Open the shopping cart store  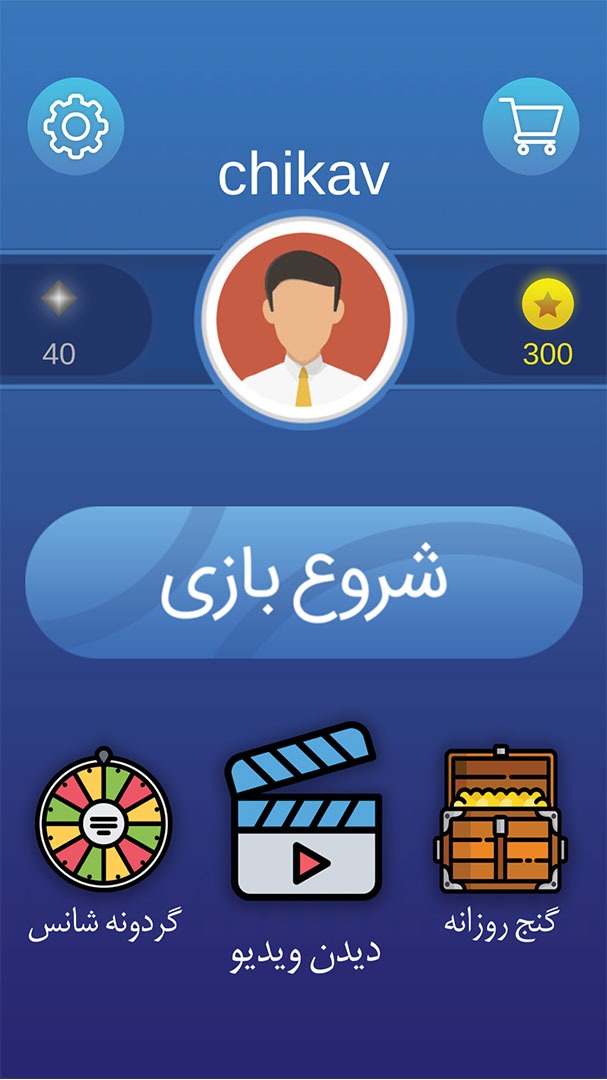[531, 126]
